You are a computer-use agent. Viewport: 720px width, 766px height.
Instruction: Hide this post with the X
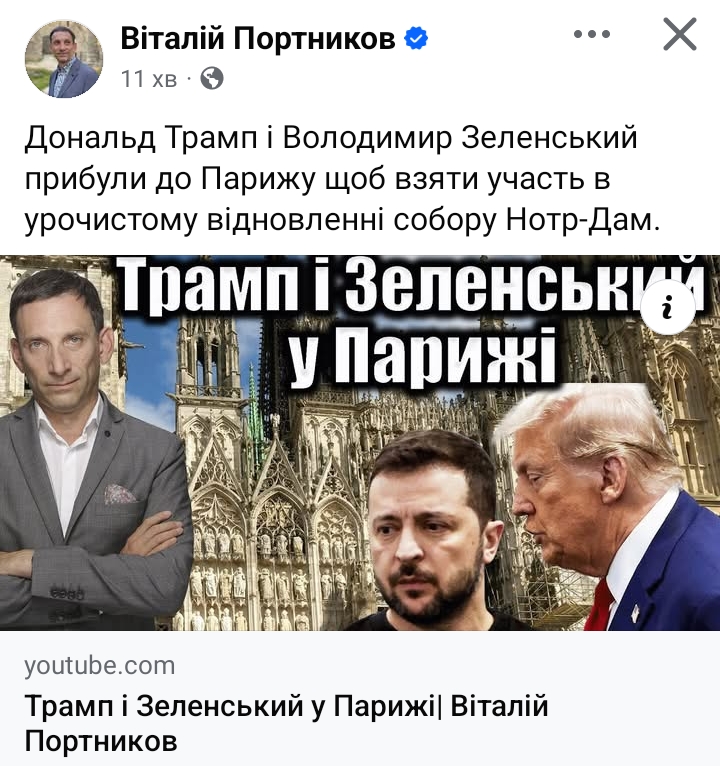(680, 35)
